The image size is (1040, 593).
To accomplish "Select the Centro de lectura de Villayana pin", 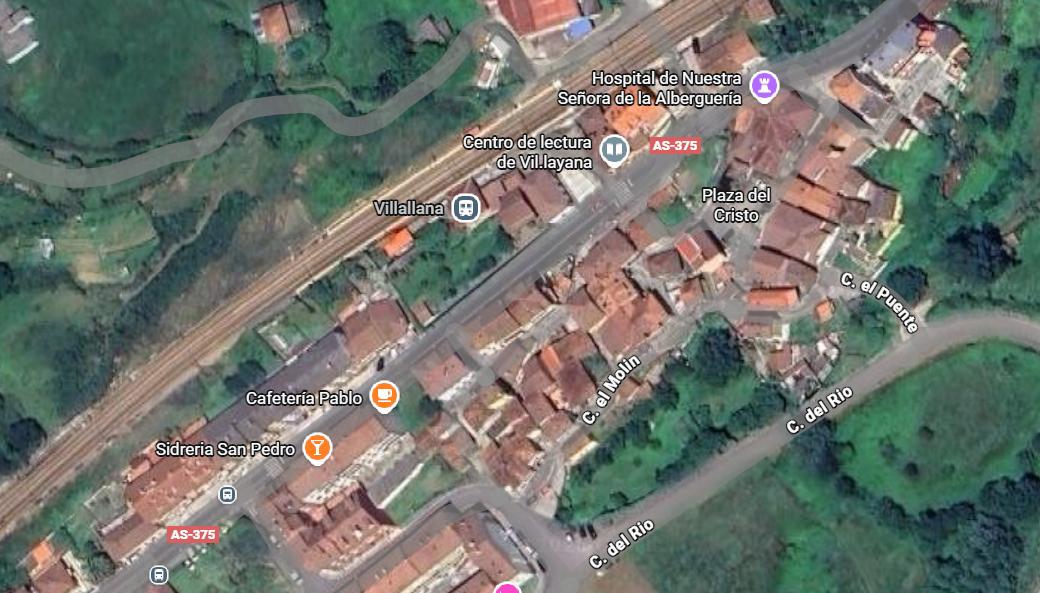I will click(614, 151).
